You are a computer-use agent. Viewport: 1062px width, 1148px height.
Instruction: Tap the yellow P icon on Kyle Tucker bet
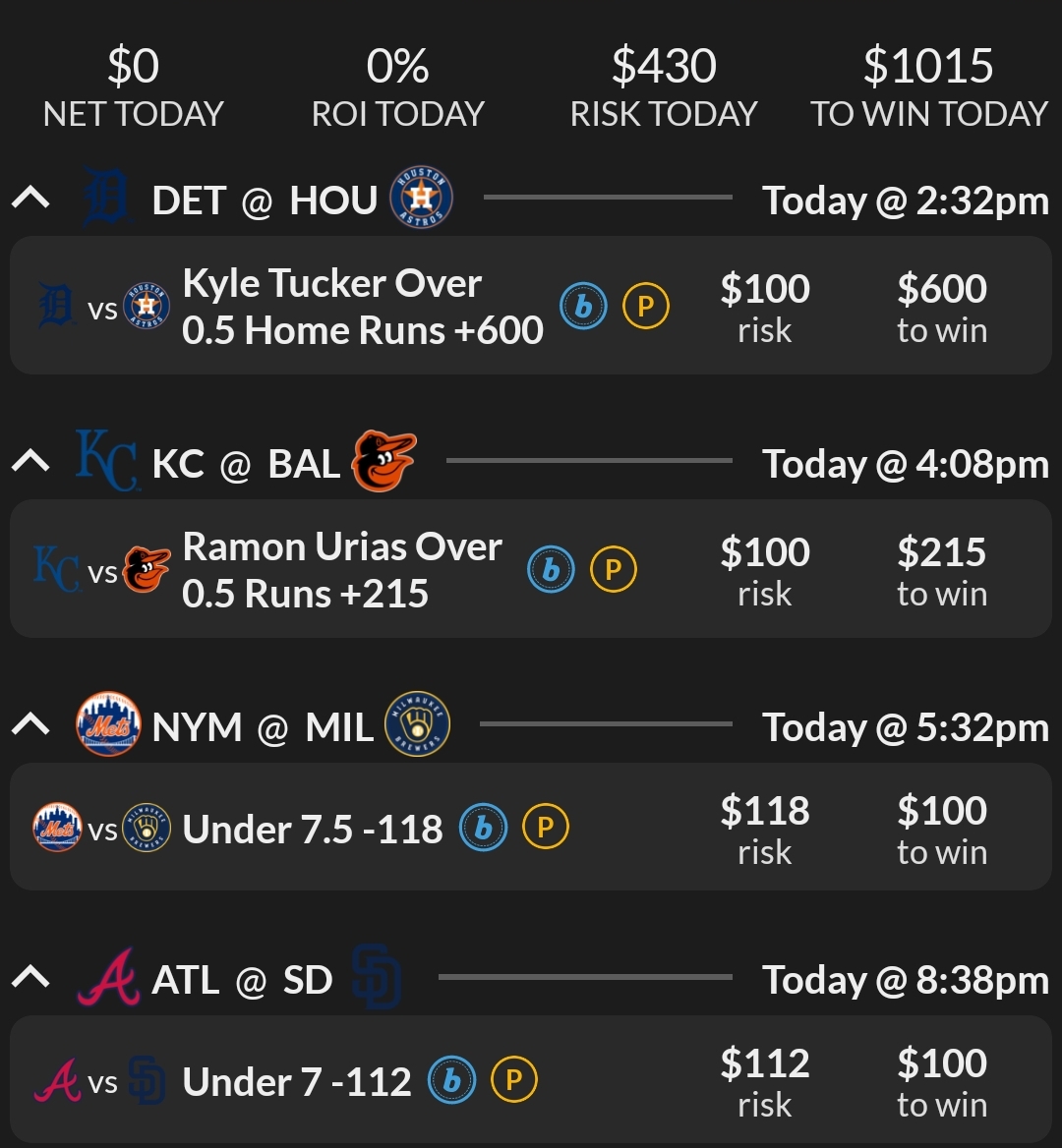646,307
